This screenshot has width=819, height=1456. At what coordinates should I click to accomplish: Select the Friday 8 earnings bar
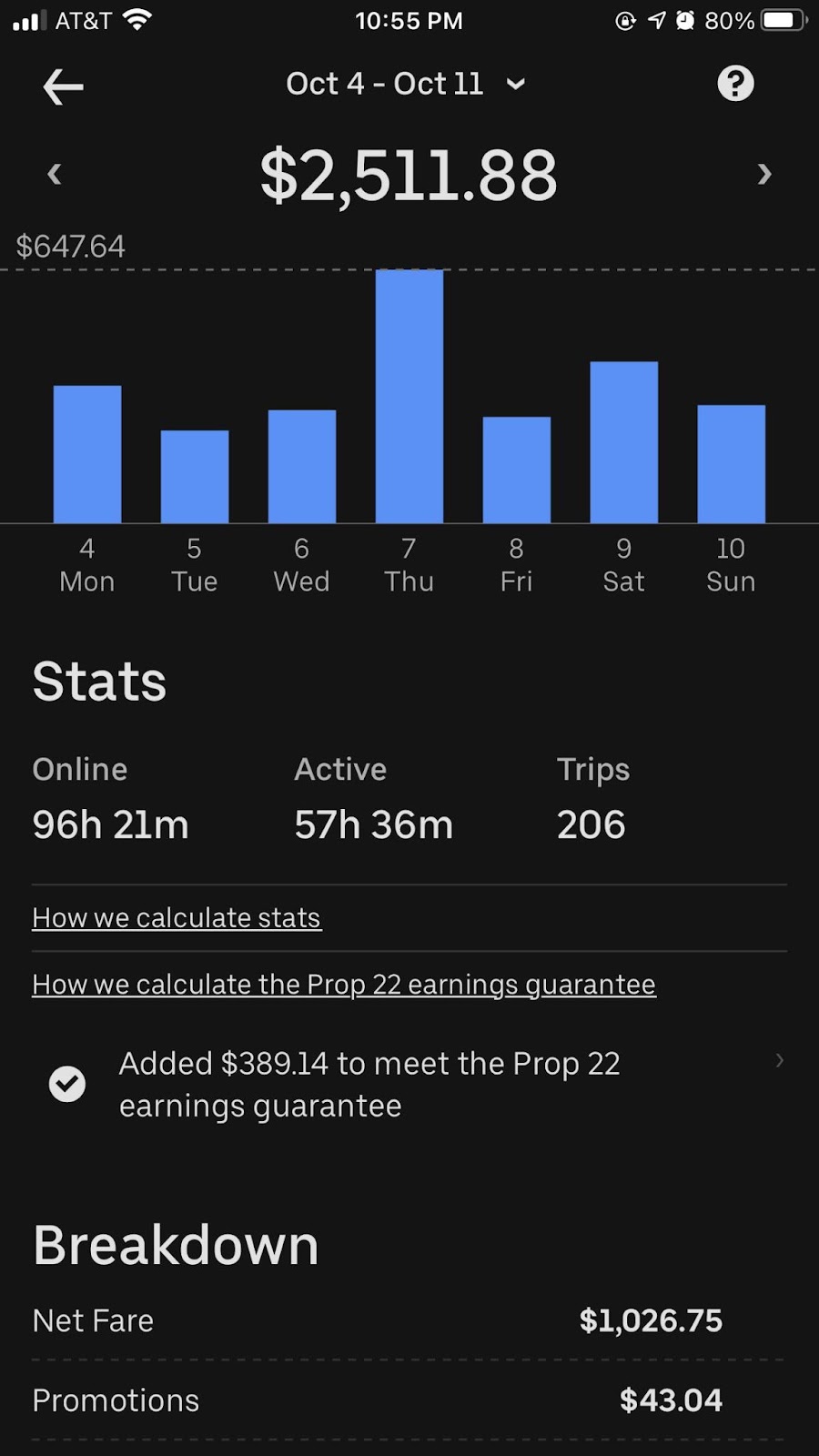click(x=517, y=470)
